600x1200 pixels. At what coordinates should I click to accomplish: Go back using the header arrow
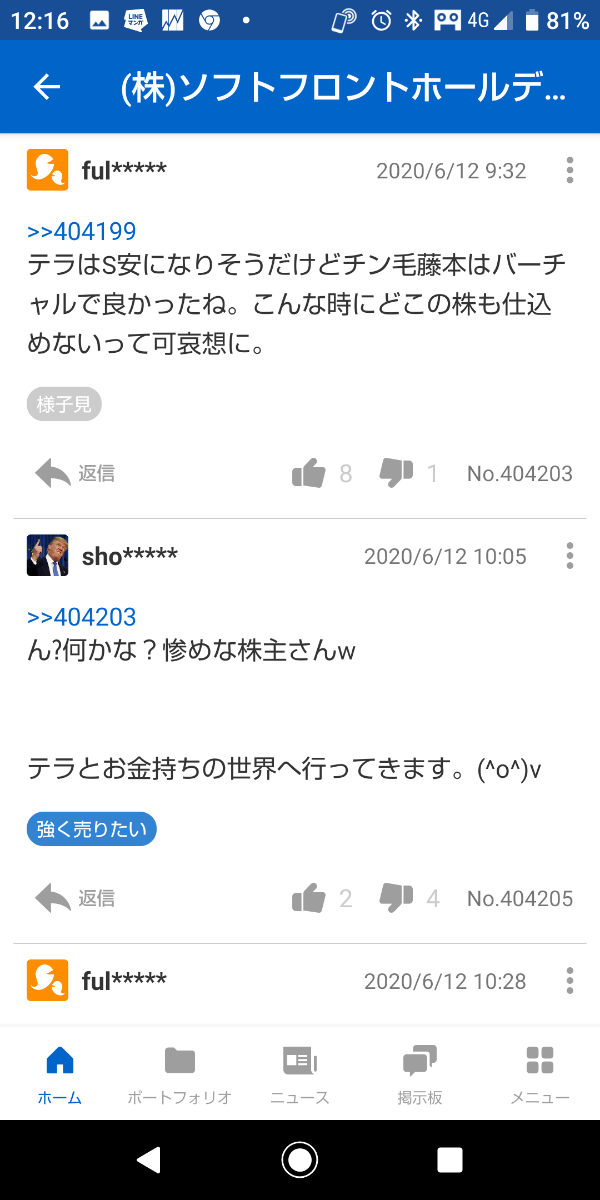[47, 88]
